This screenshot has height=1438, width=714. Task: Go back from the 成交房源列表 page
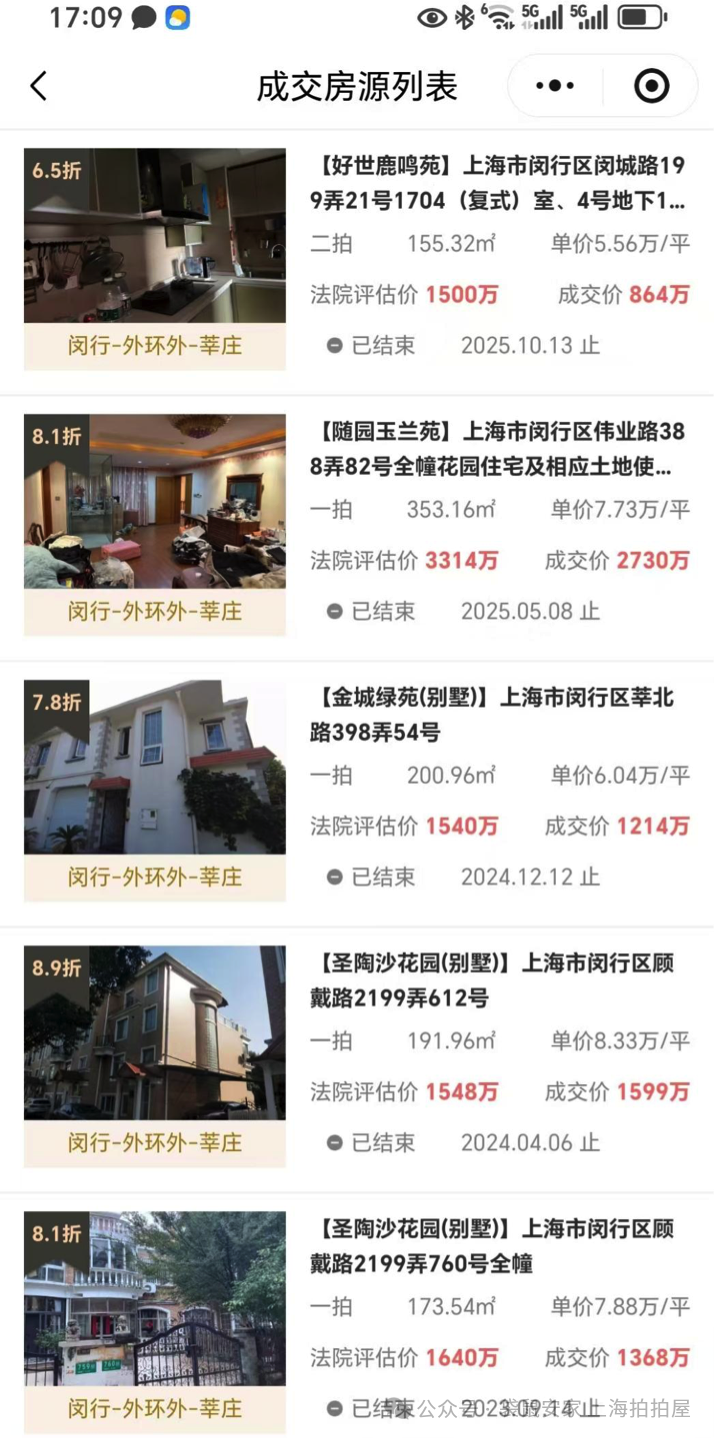(x=39, y=87)
